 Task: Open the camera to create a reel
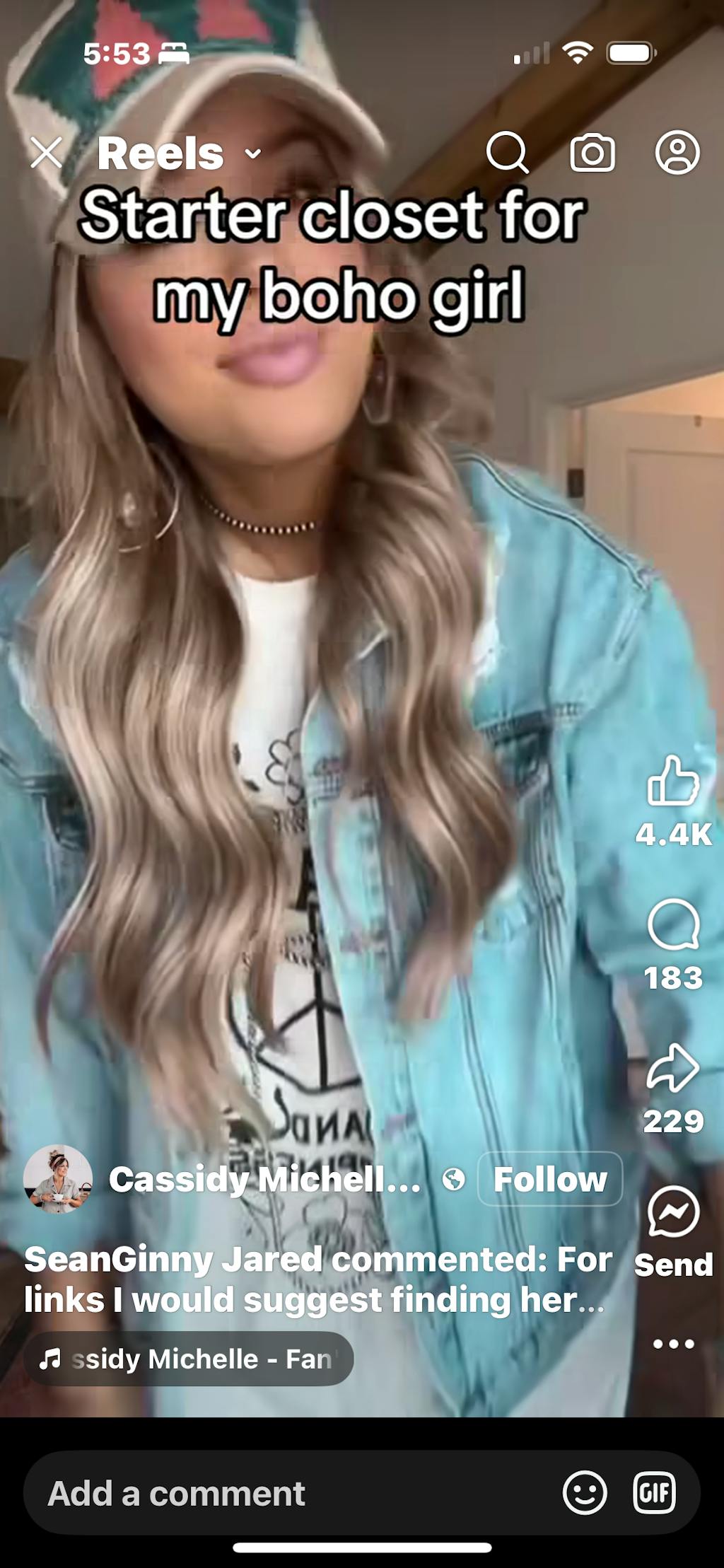[x=592, y=152]
